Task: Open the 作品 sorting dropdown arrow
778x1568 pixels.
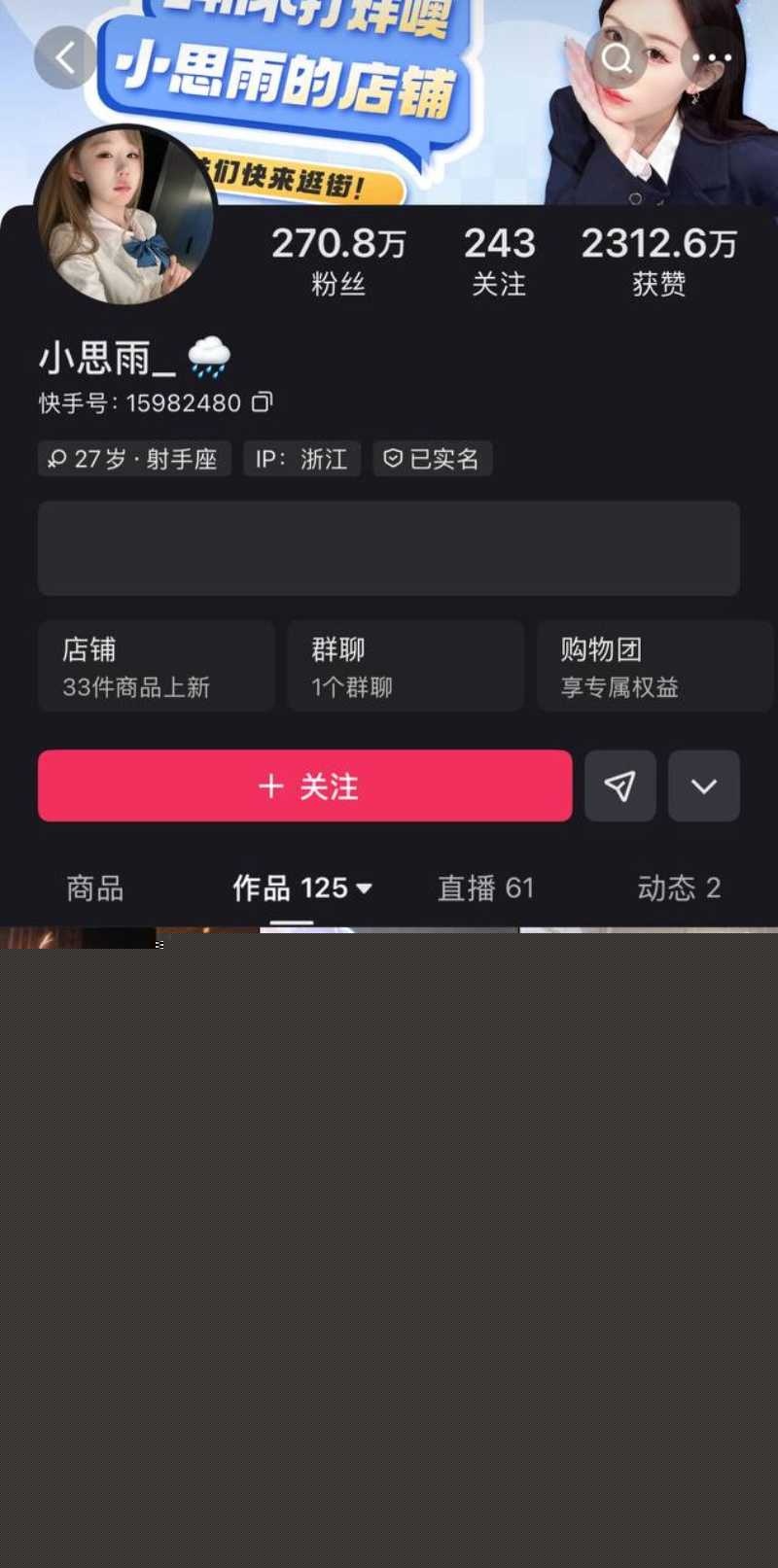Action: [x=365, y=889]
